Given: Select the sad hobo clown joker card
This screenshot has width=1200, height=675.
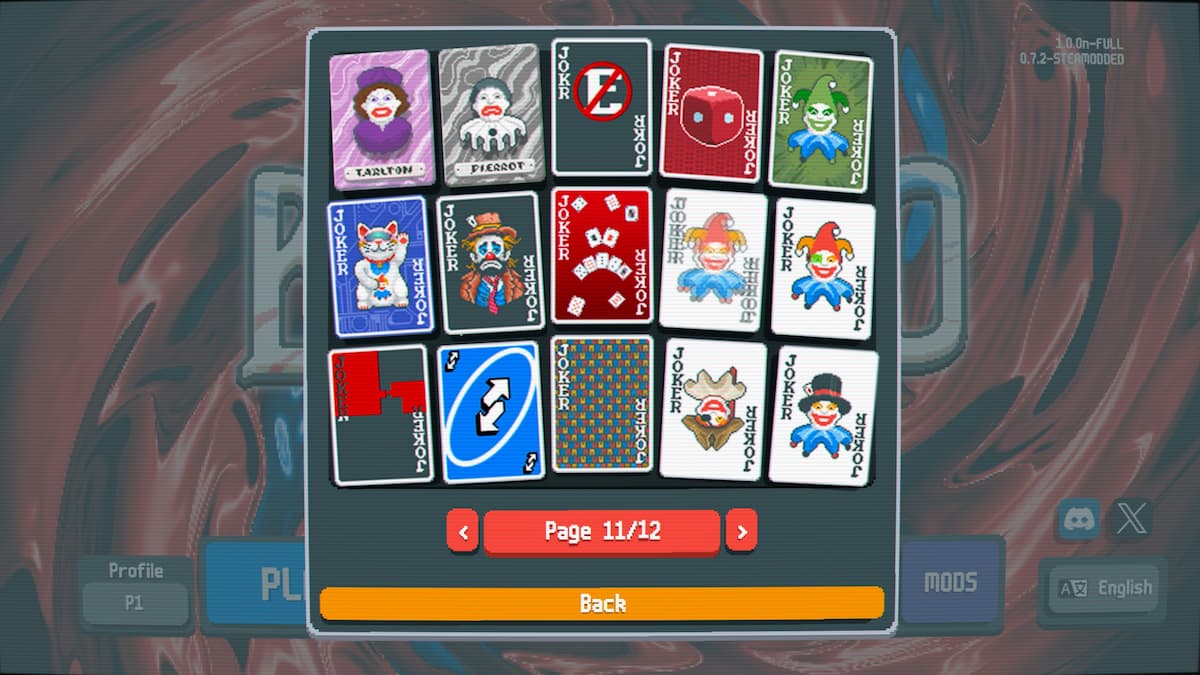Looking at the screenshot, I should coord(491,262).
